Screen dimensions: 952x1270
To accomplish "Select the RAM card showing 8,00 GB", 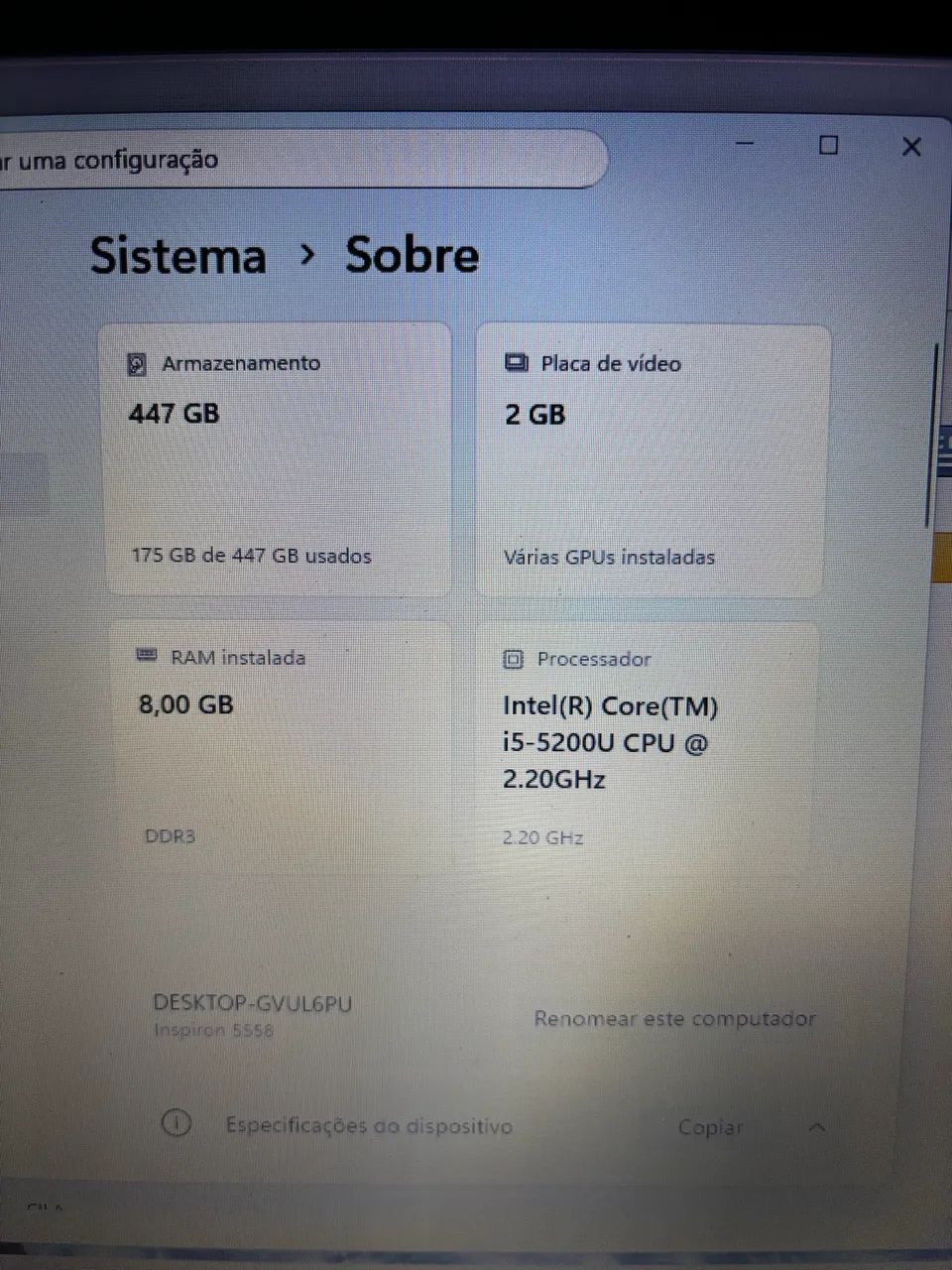I will click(x=278, y=744).
